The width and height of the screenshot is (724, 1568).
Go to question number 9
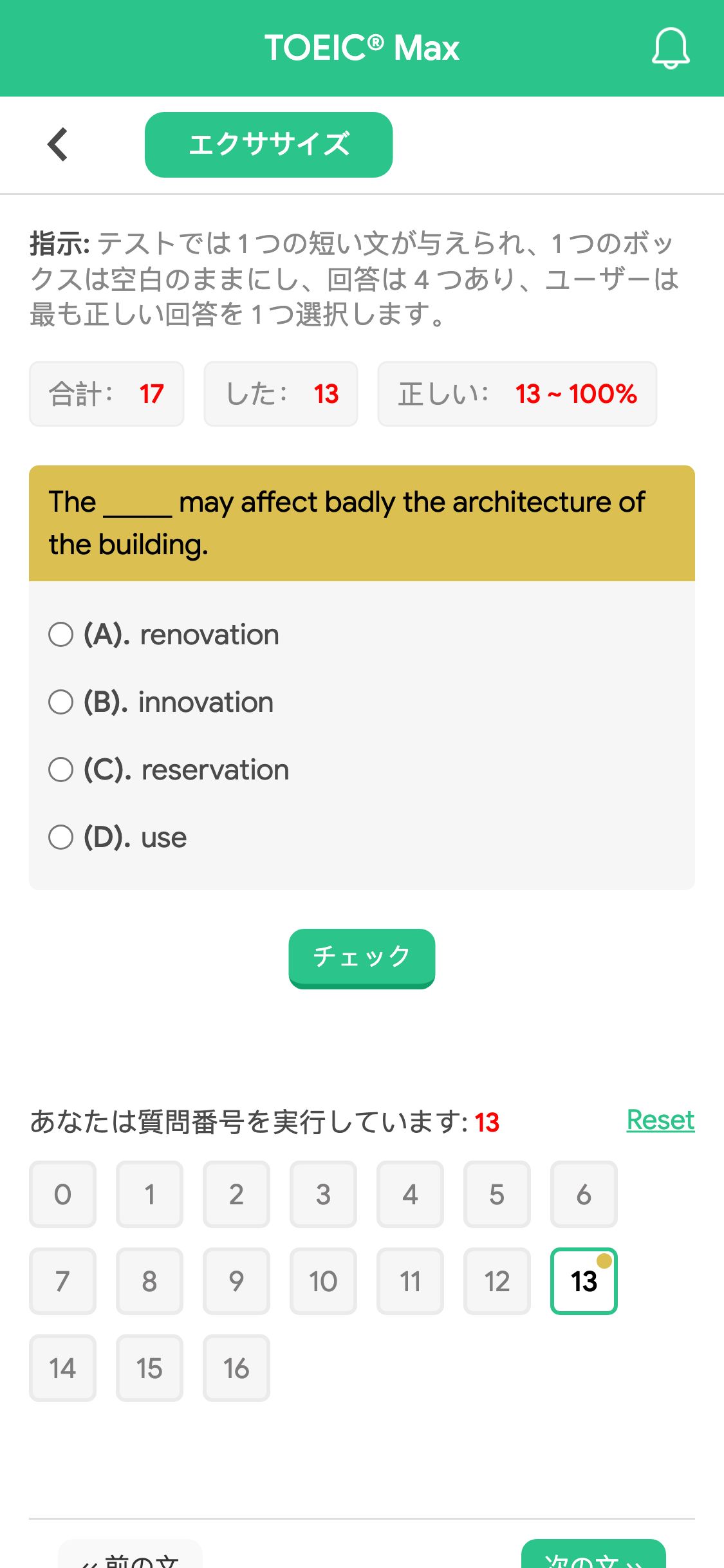pos(236,1282)
